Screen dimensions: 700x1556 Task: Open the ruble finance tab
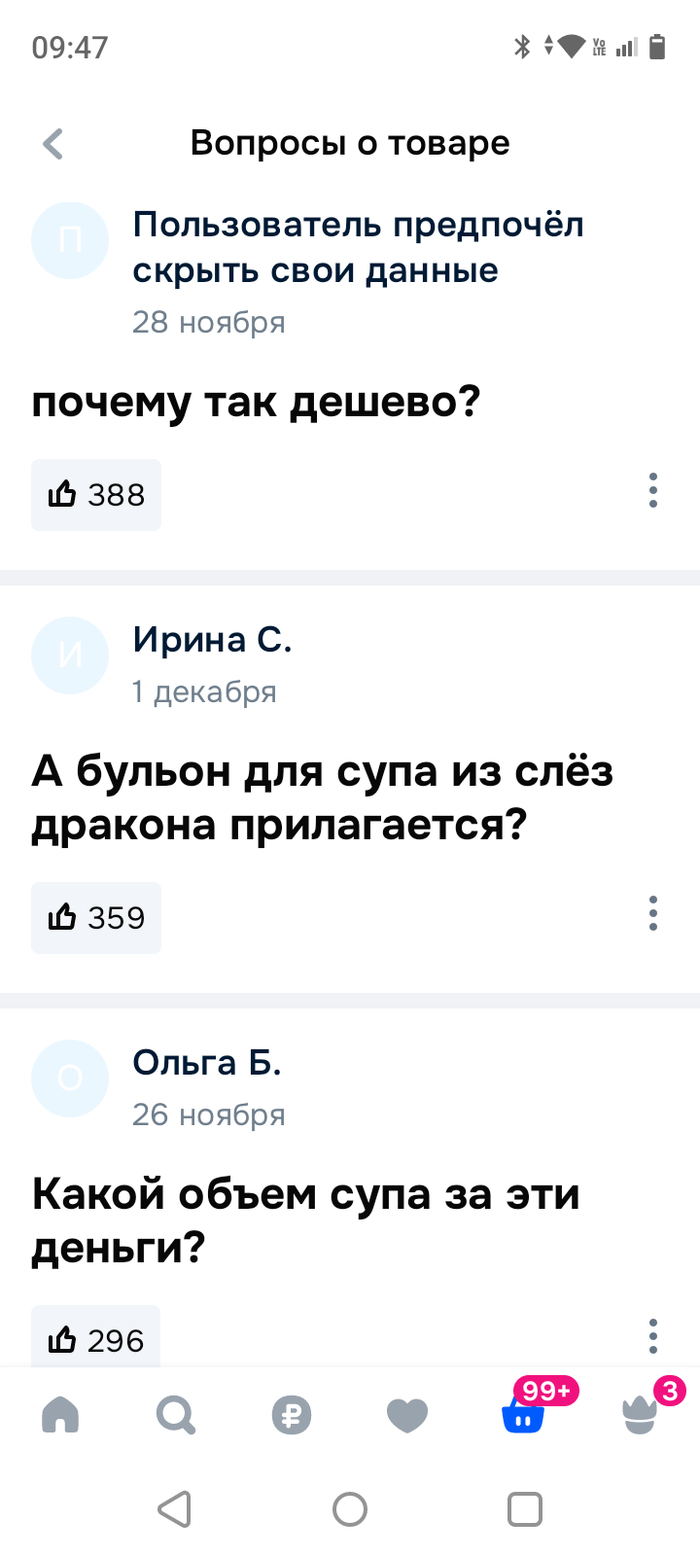(292, 1414)
